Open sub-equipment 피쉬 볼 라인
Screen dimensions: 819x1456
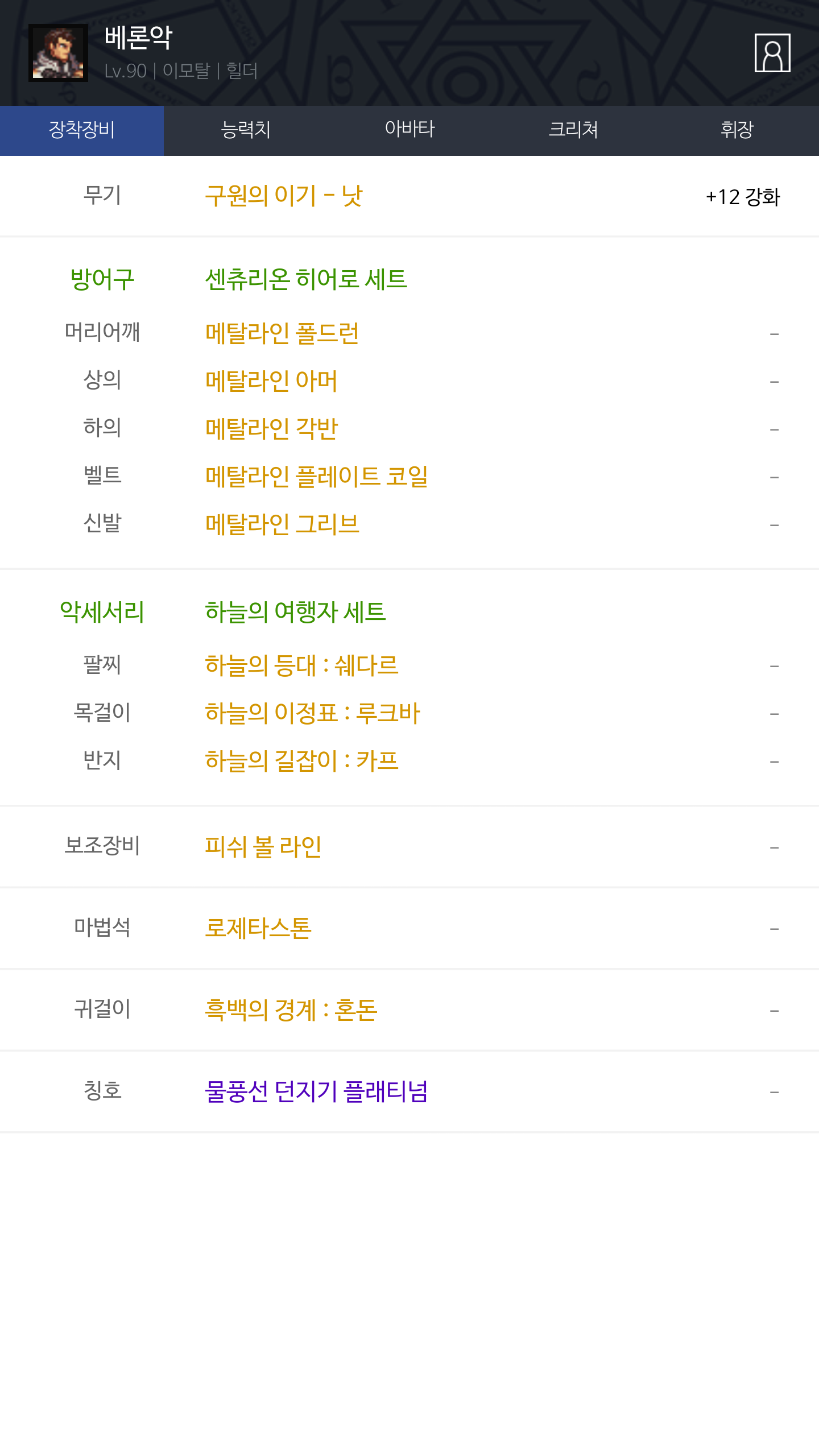click(x=263, y=847)
